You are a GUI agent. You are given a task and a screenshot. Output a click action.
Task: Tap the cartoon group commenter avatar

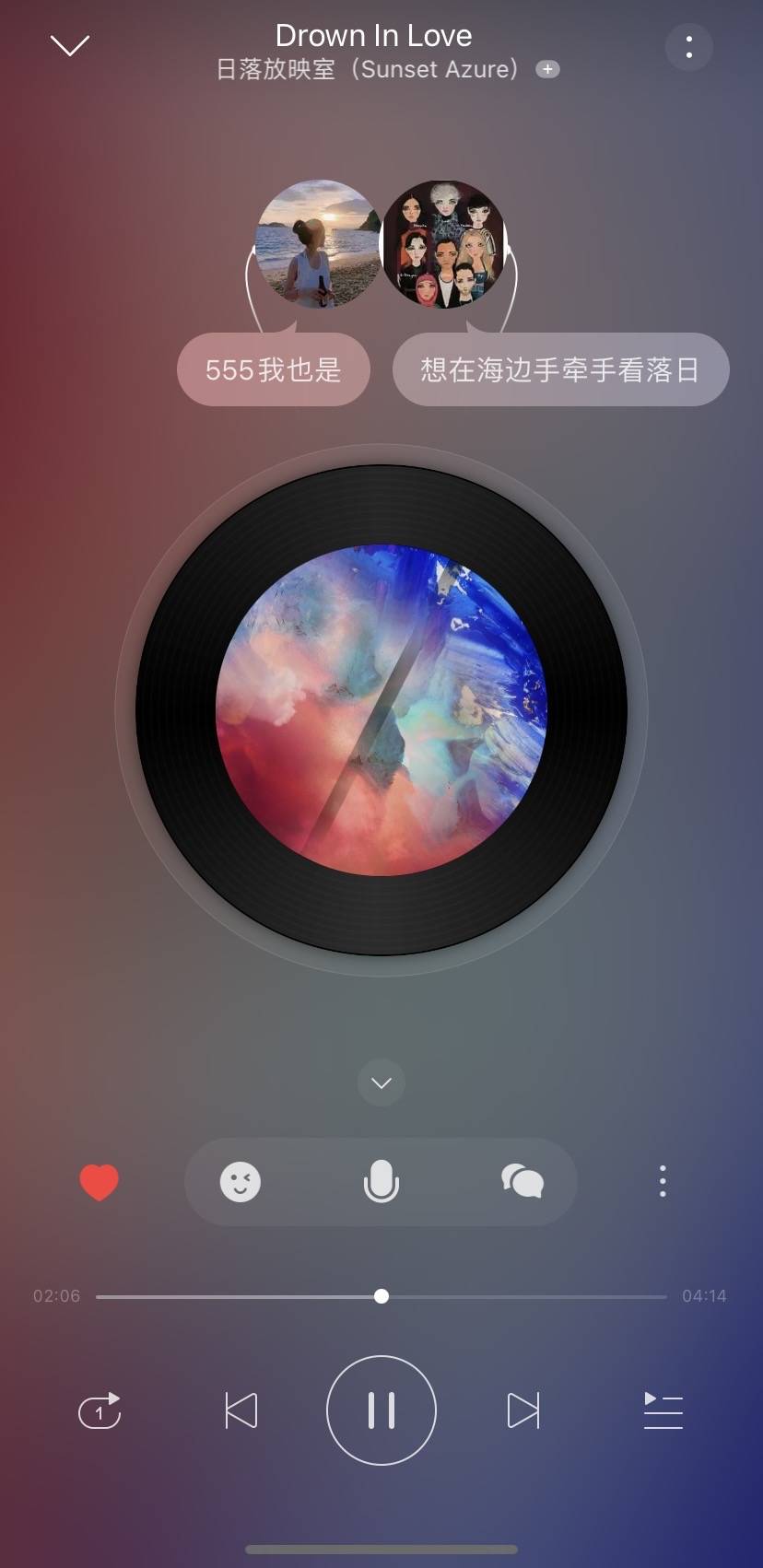point(443,243)
